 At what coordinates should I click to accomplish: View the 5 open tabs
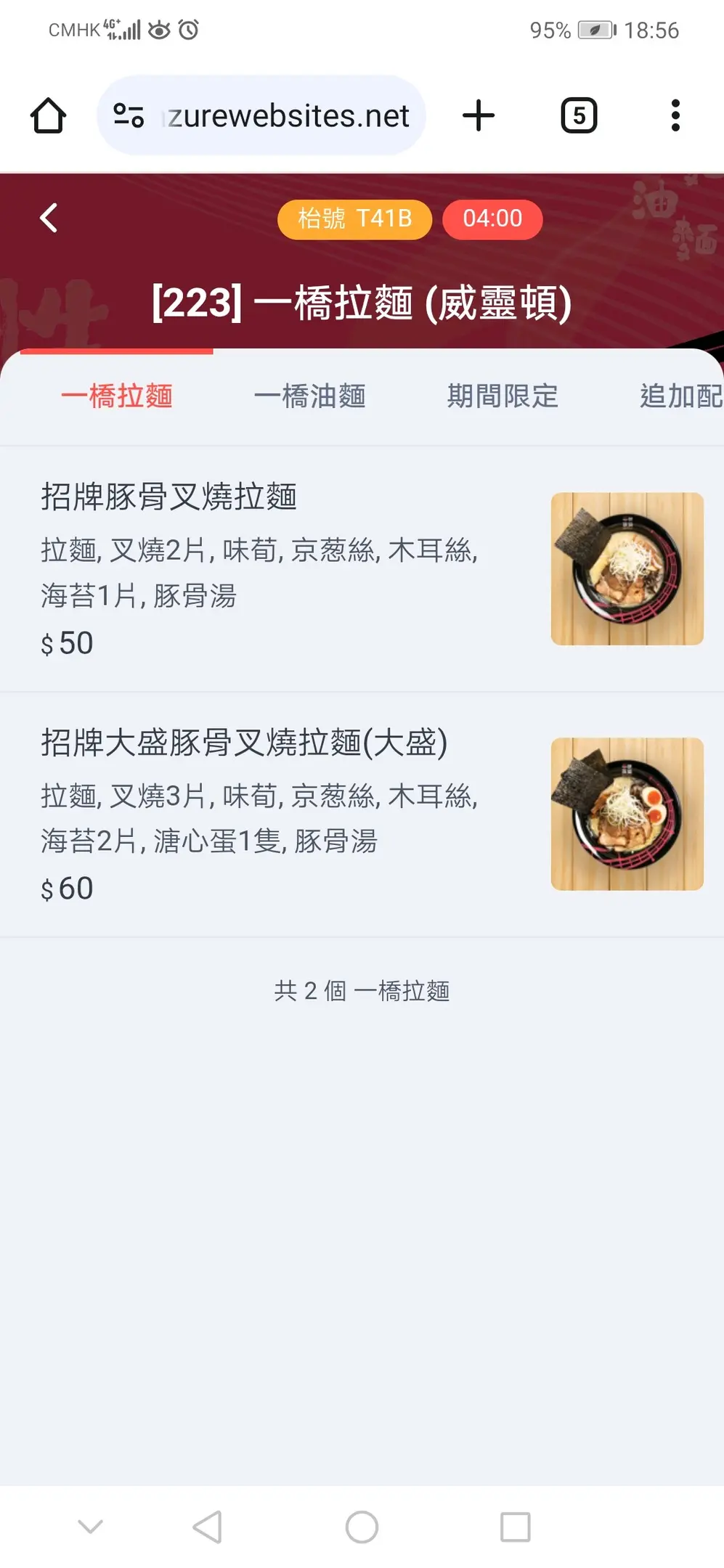(579, 116)
